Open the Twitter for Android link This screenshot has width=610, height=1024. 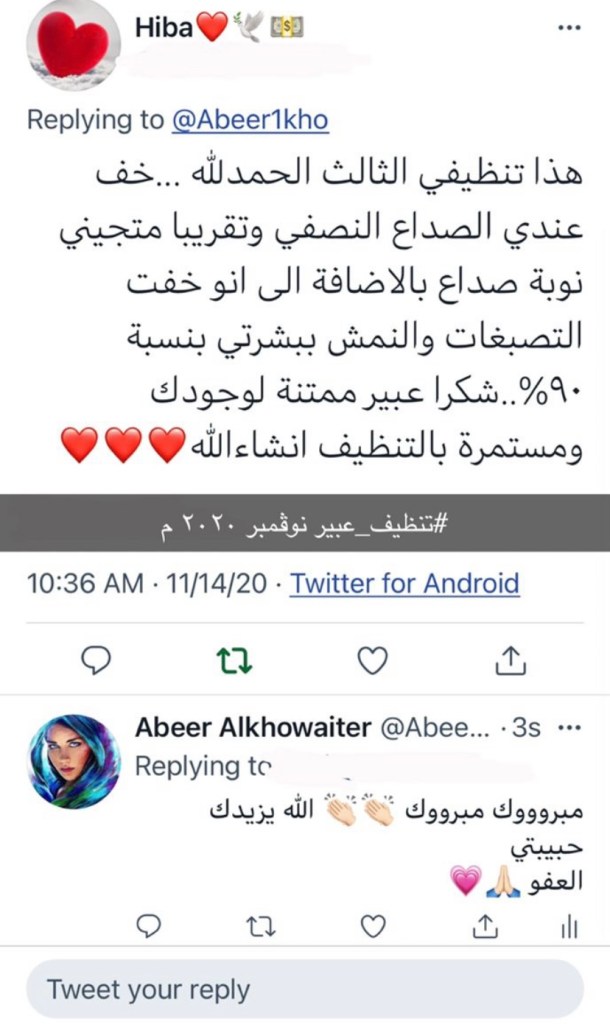(x=404, y=583)
